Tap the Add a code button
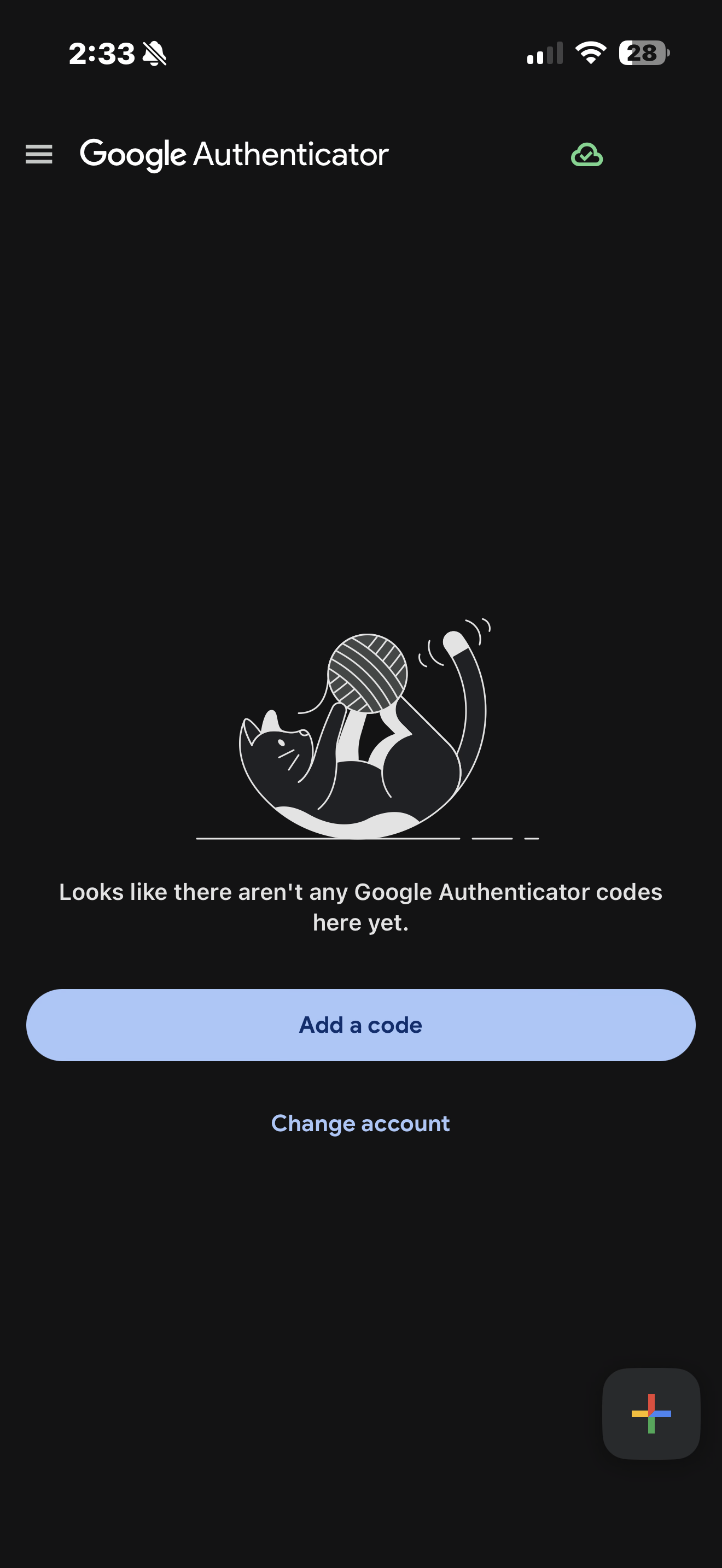Image resolution: width=722 pixels, height=1568 pixels. pyautogui.click(x=360, y=1025)
